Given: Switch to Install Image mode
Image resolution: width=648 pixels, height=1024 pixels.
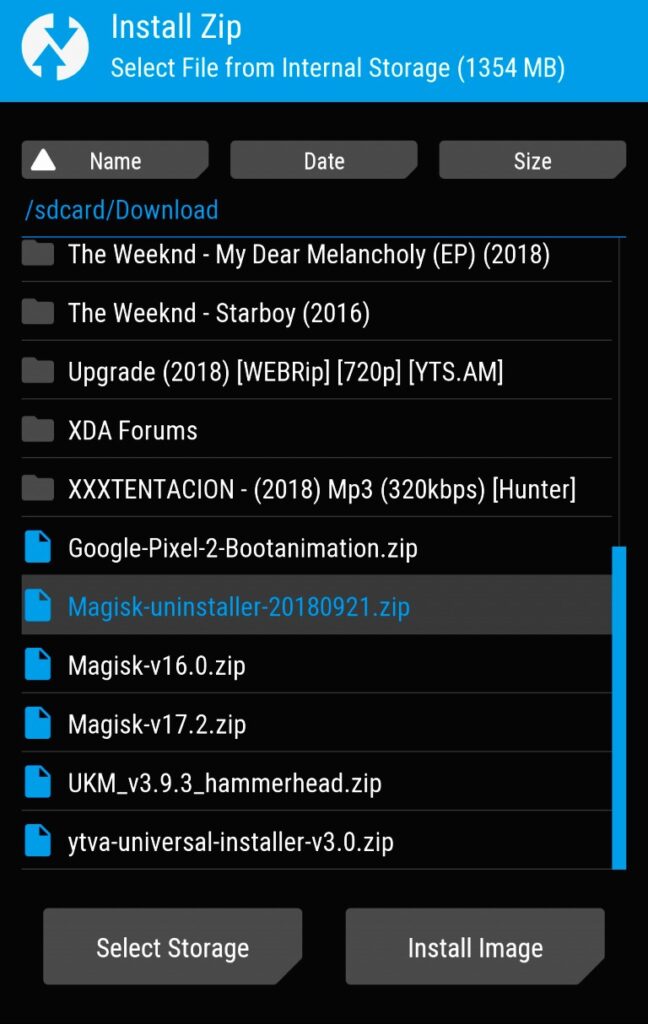Looking at the screenshot, I should (475, 947).
